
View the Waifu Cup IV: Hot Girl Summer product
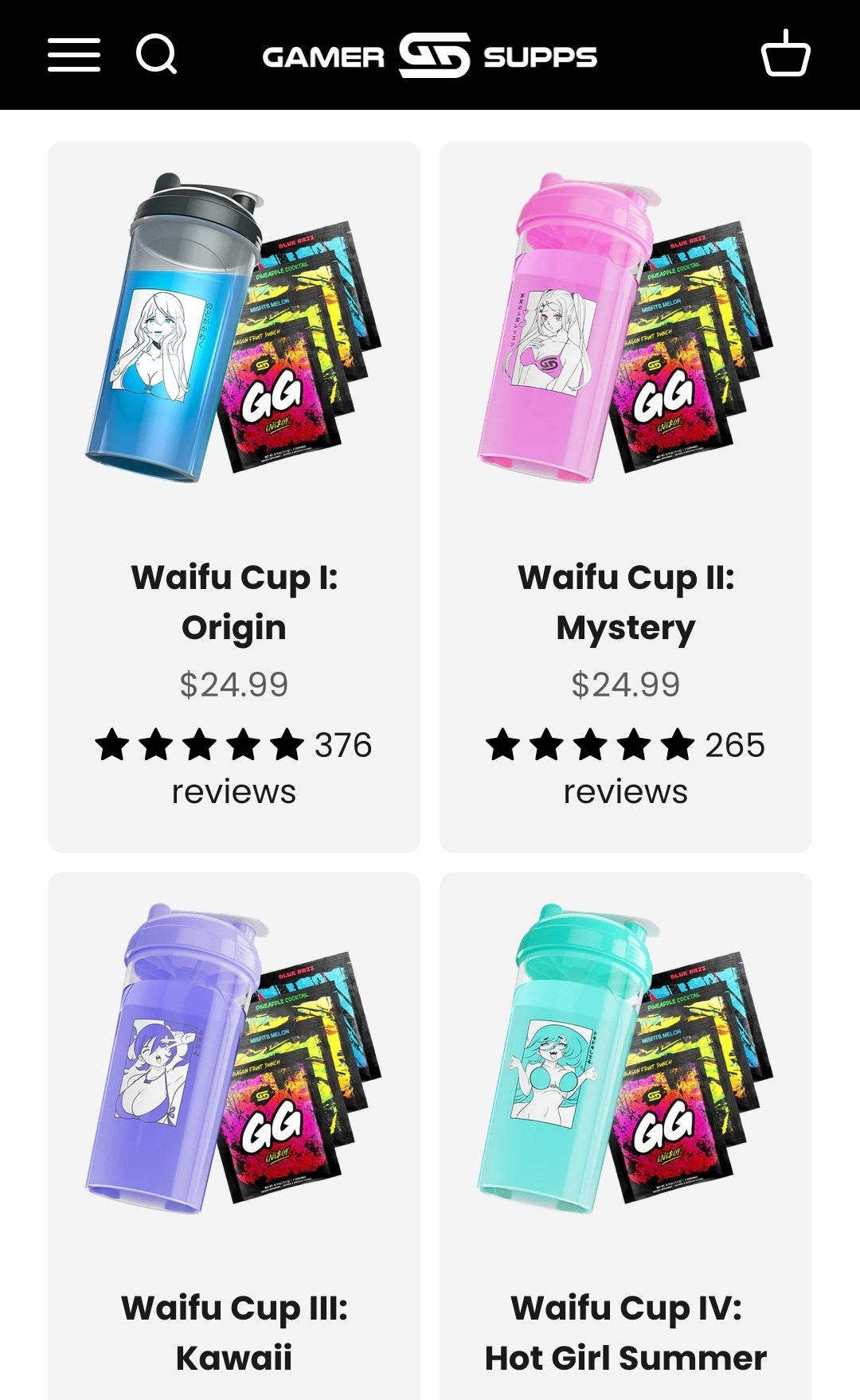tap(625, 1332)
